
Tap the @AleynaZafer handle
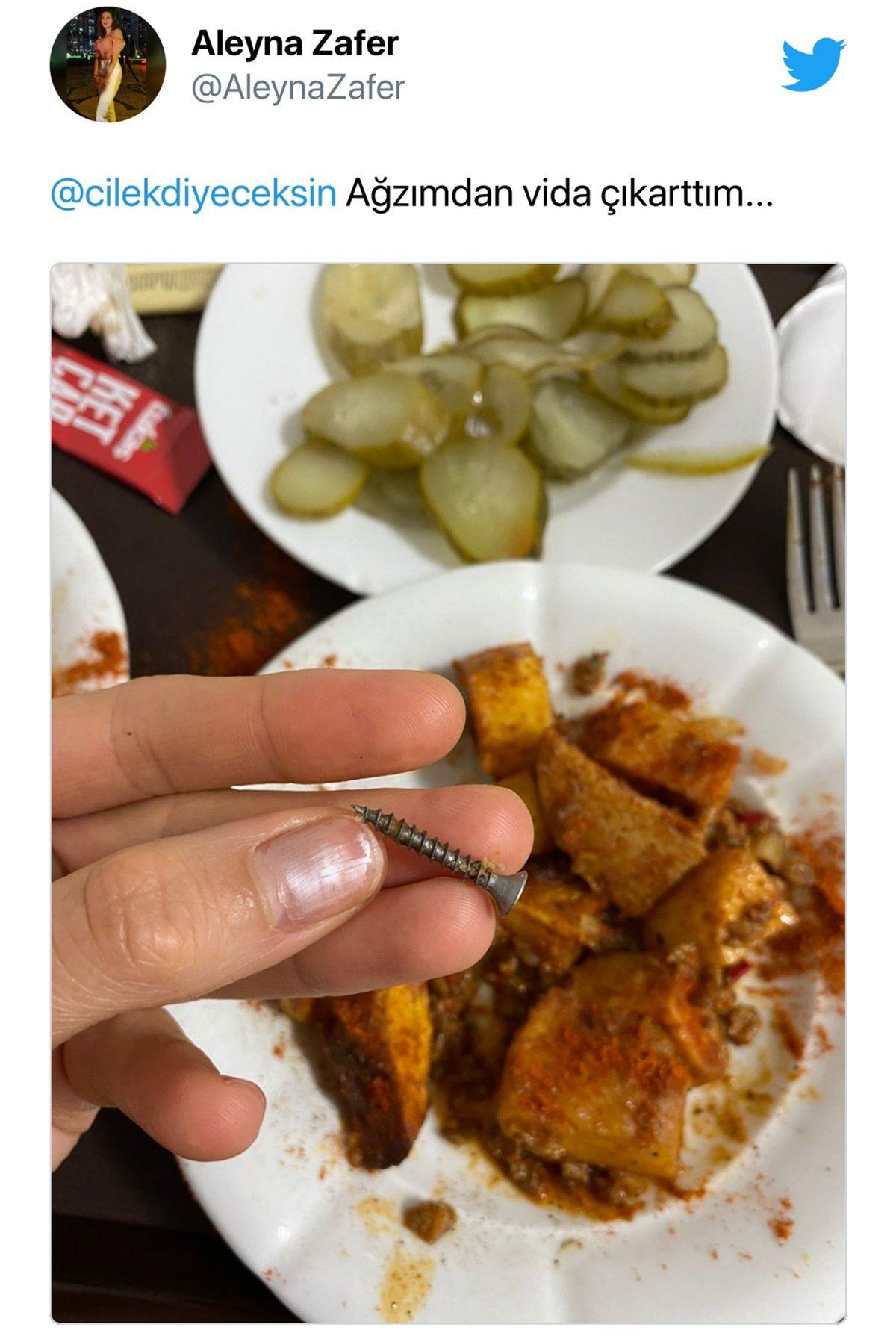coord(297,88)
